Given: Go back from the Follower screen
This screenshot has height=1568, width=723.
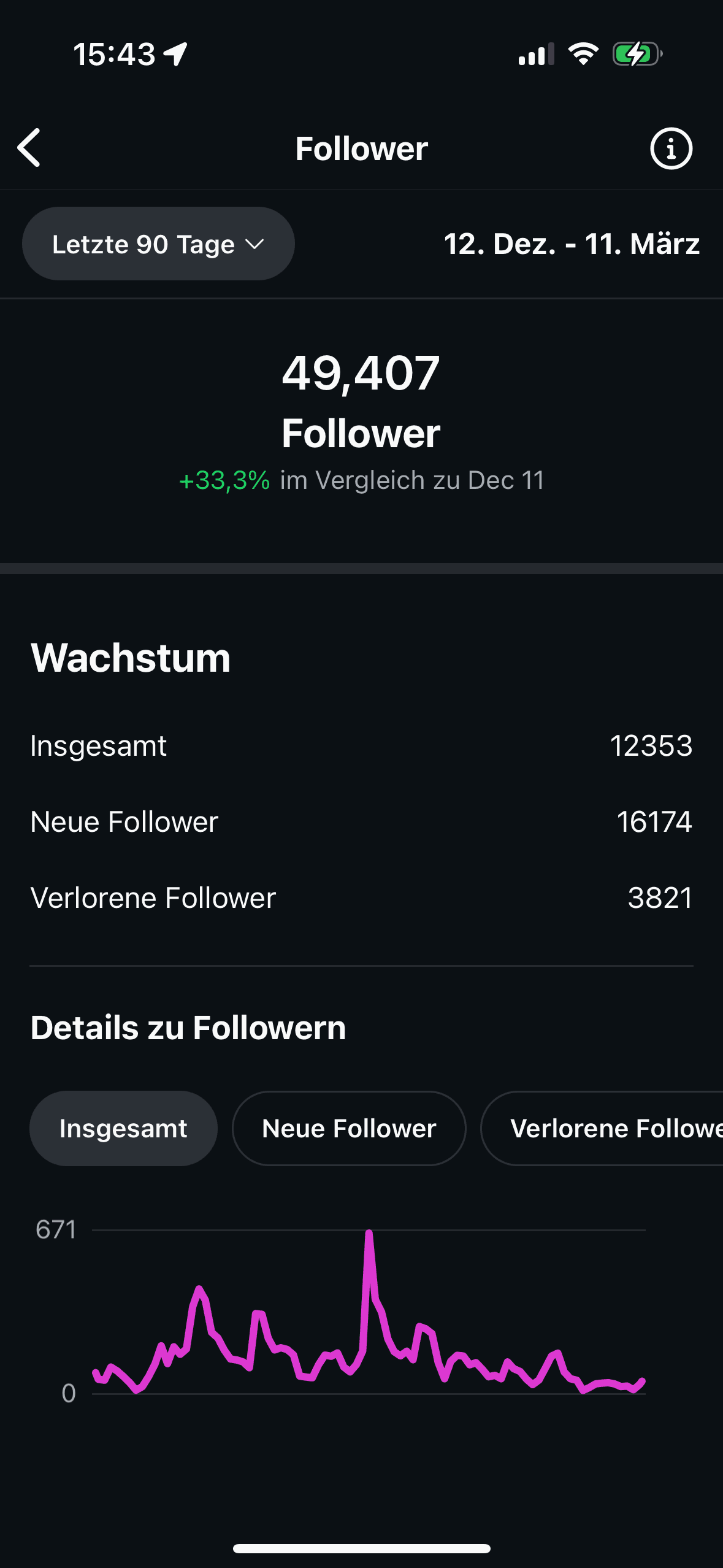Looking at the screenshot, I should coord(29,148).
